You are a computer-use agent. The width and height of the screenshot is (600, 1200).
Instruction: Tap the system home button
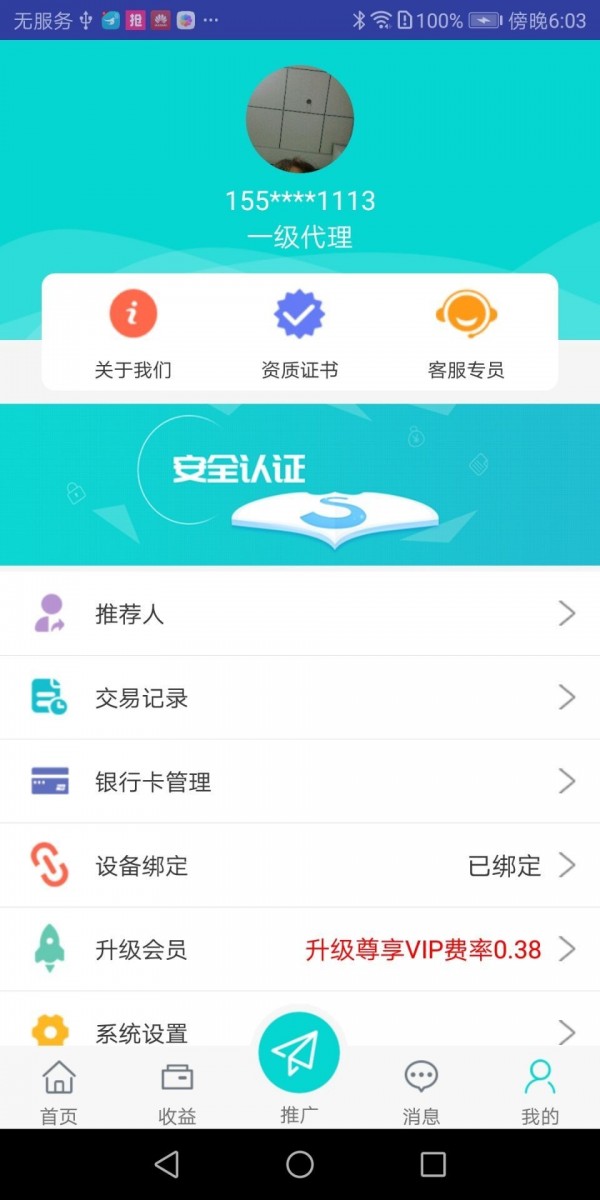(x=300, y=1164)
